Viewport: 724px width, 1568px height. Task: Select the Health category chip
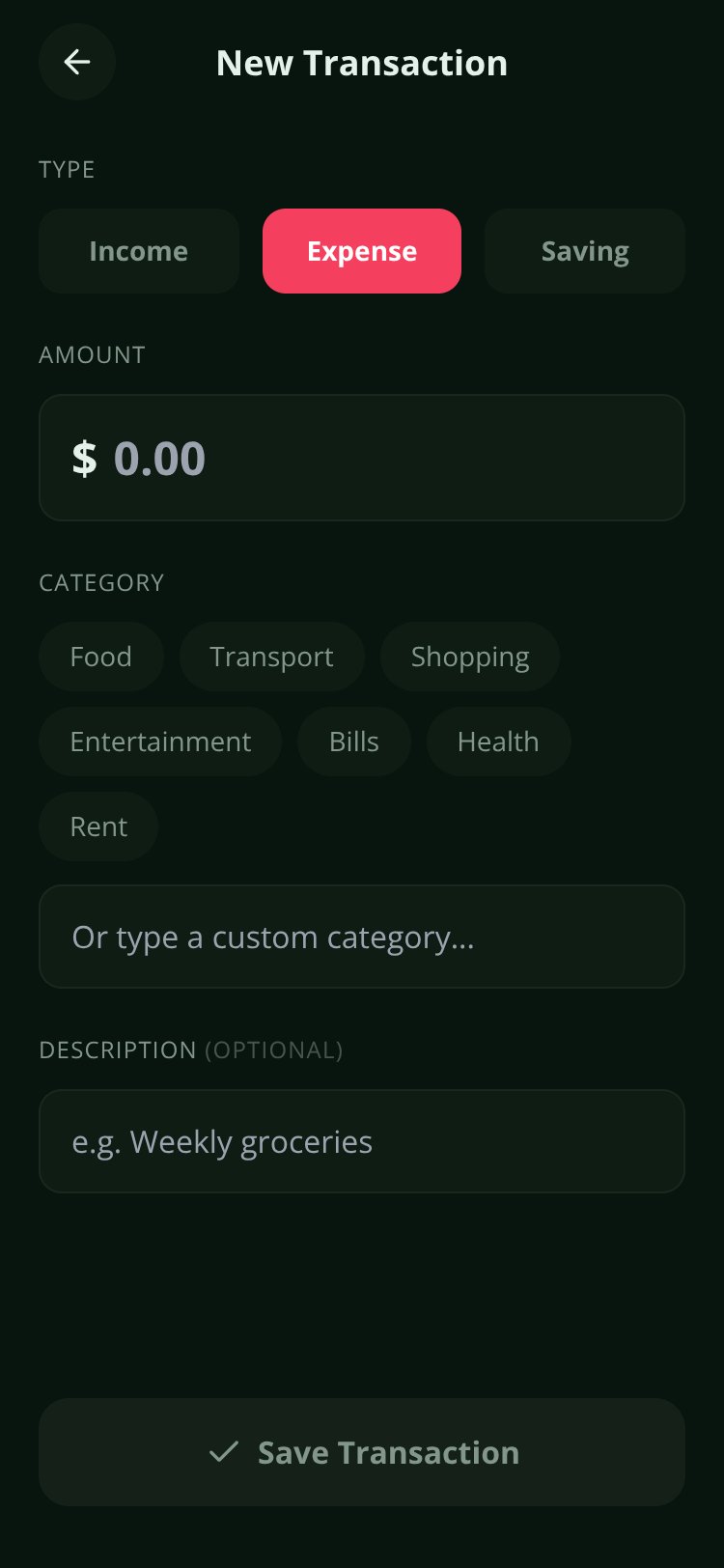point(498,742)
